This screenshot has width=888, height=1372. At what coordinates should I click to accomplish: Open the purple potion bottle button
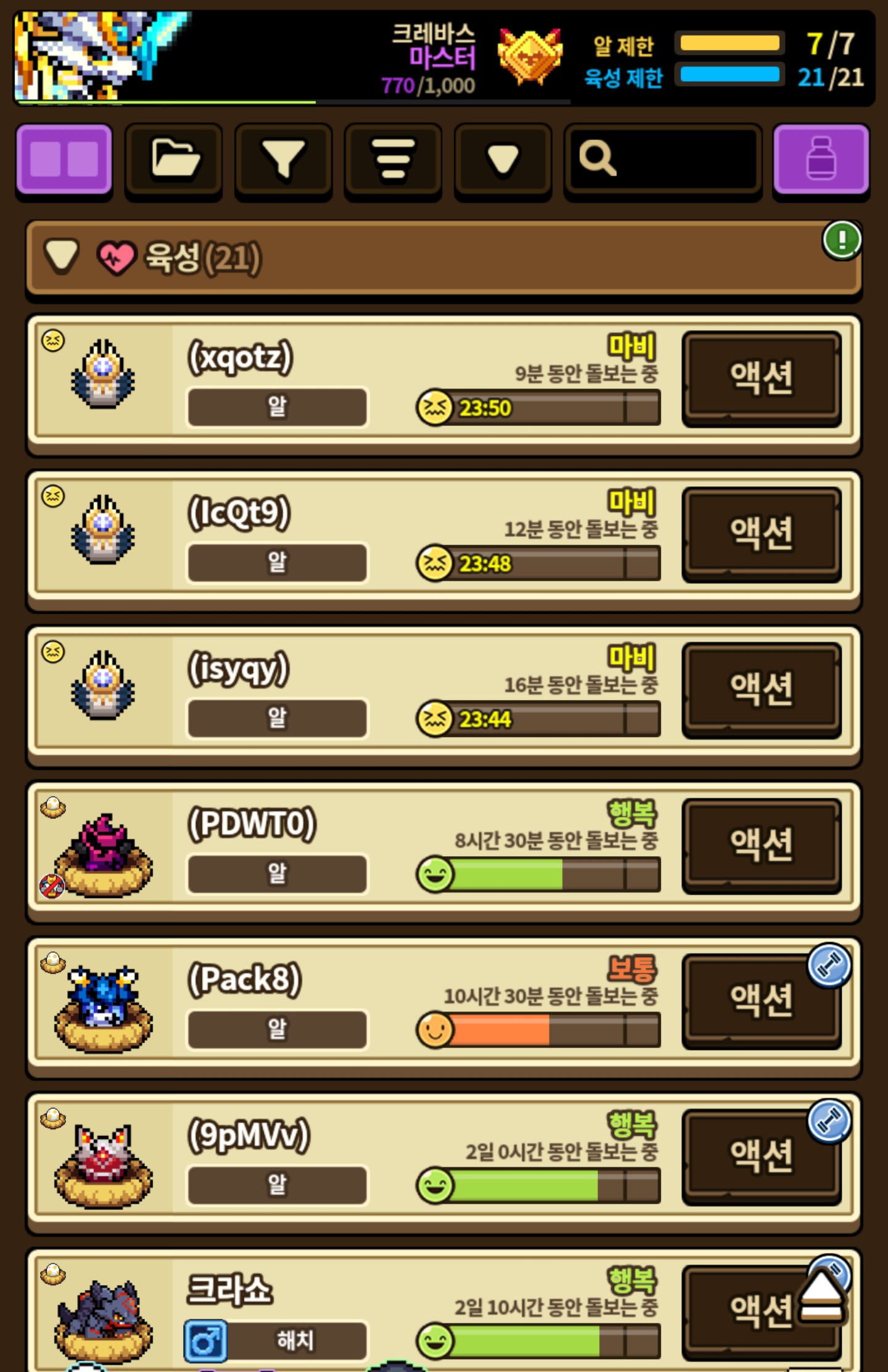coord(821,159)
